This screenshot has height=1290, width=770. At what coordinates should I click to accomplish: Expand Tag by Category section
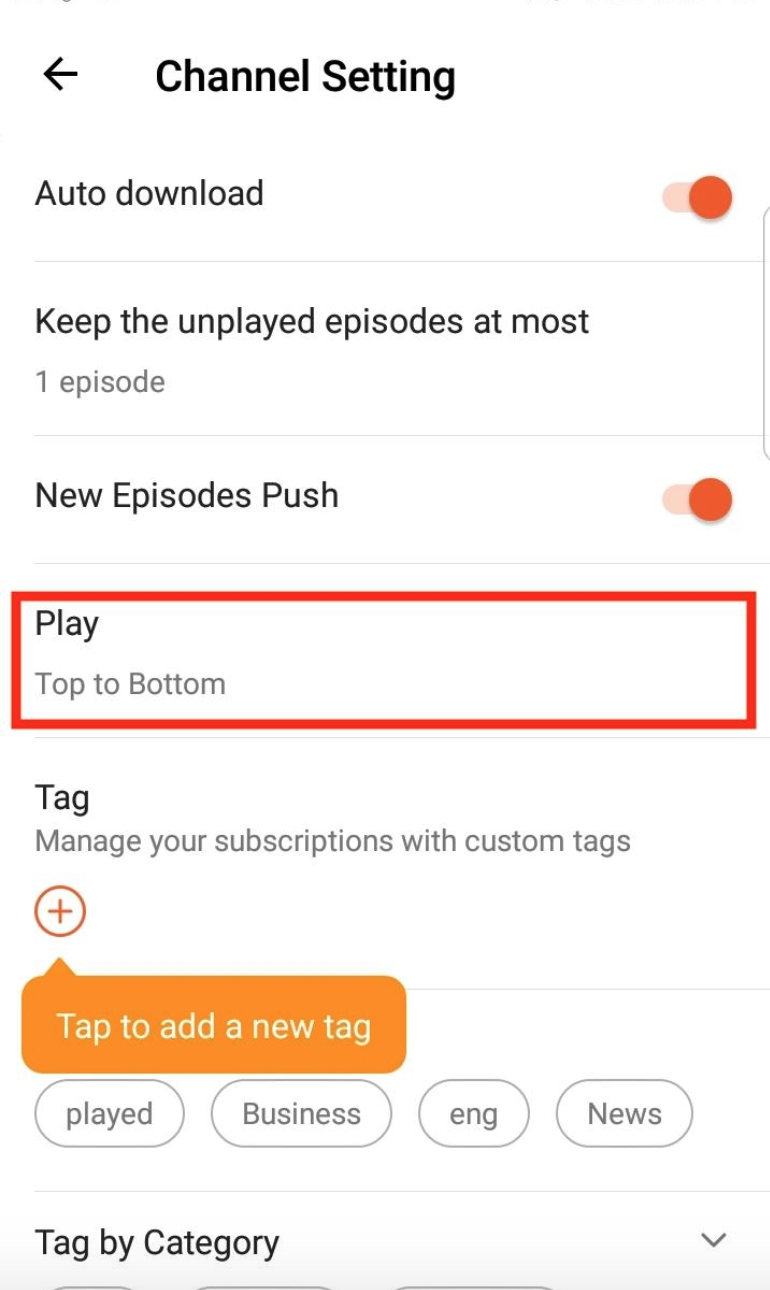713,1241
